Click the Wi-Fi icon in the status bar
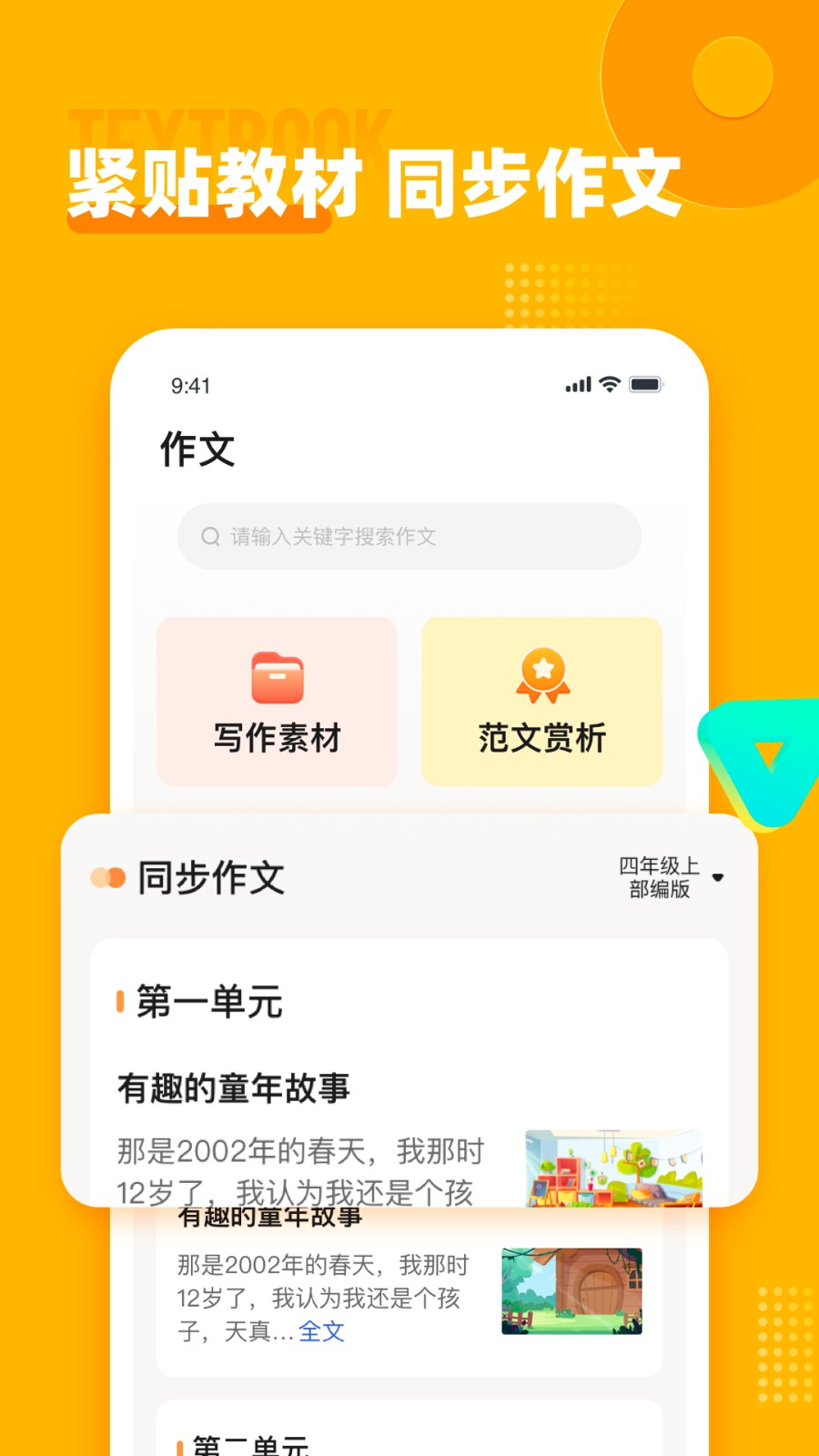The width and height of the screenshot is (819, 1456). coord(611,385)
